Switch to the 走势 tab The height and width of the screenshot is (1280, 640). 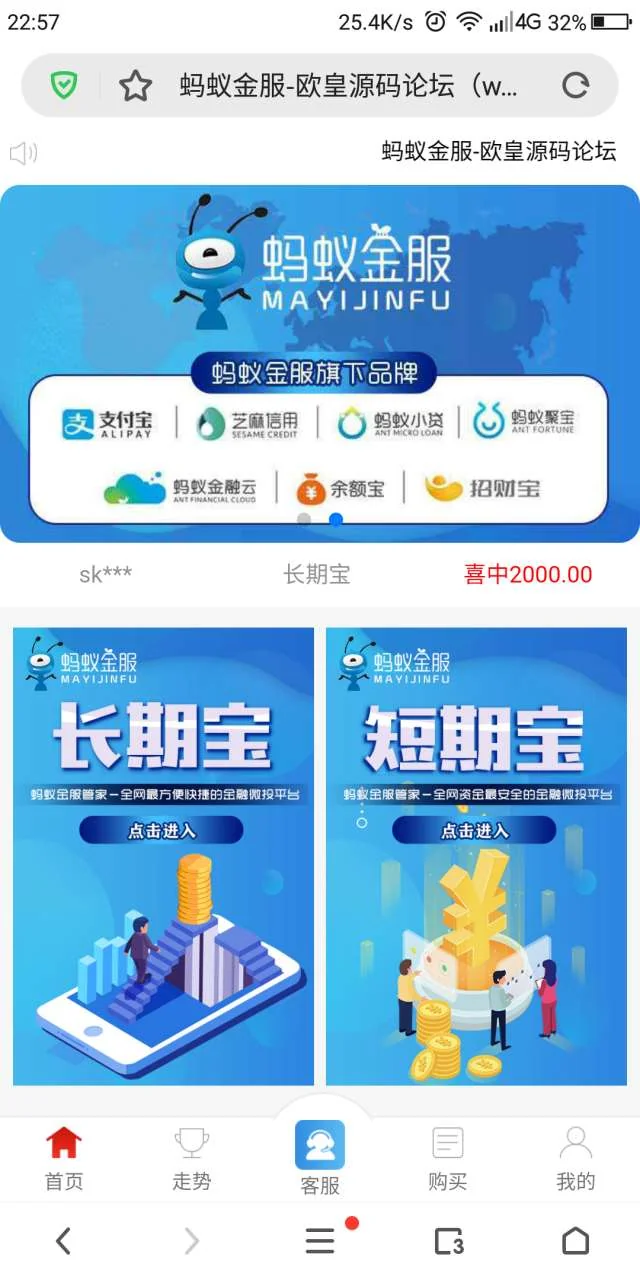tap(191, 1158)
